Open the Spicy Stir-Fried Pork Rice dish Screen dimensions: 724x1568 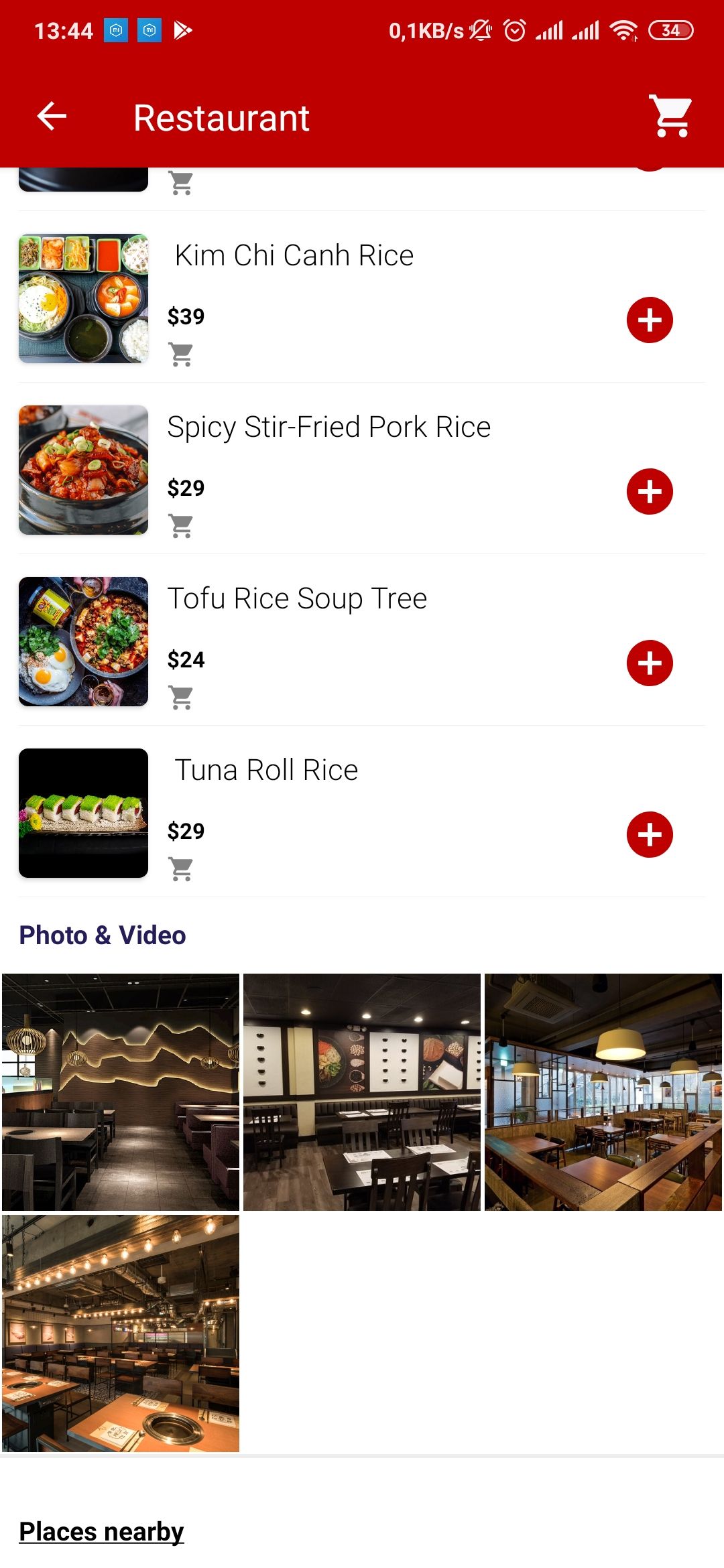coord(328,428)
